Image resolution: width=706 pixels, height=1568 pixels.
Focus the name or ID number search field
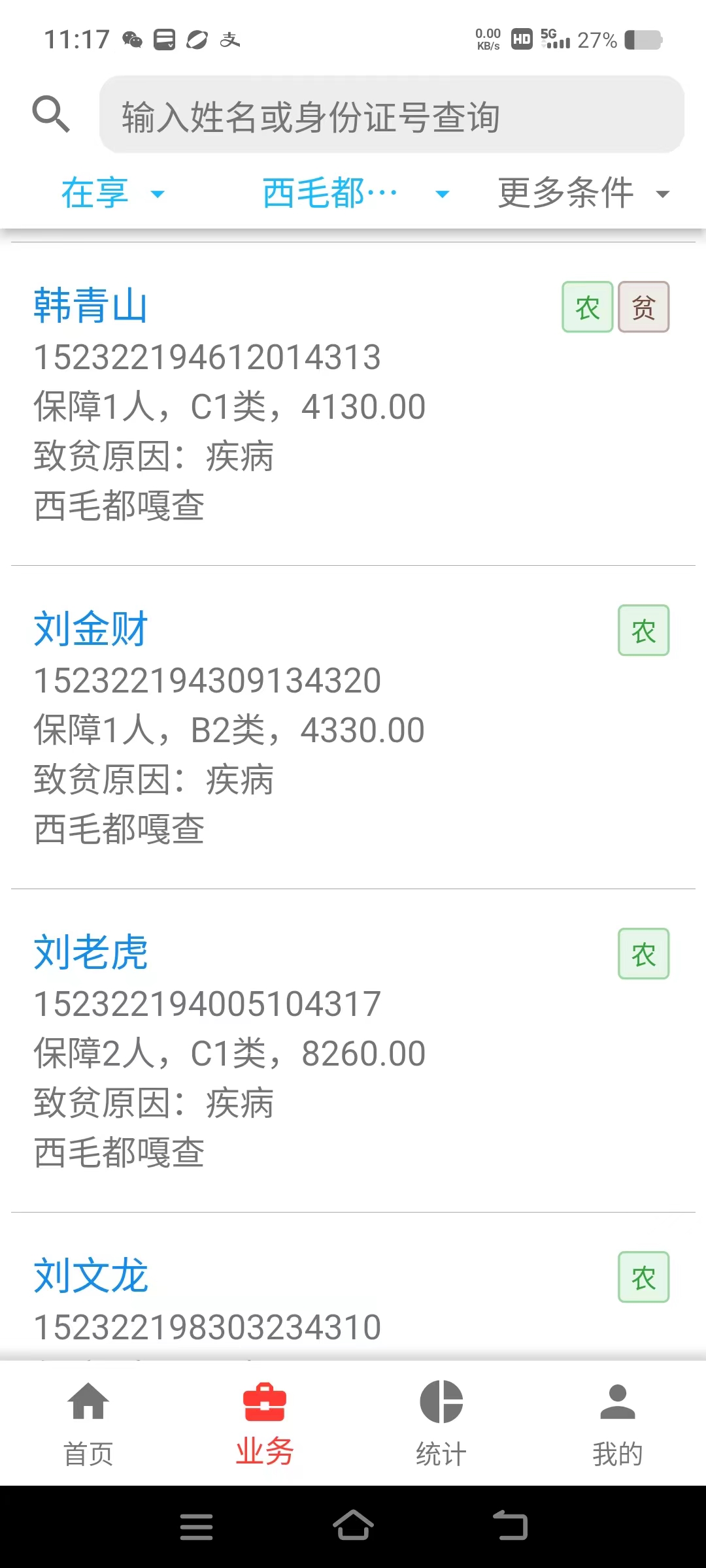pos(392,114)
